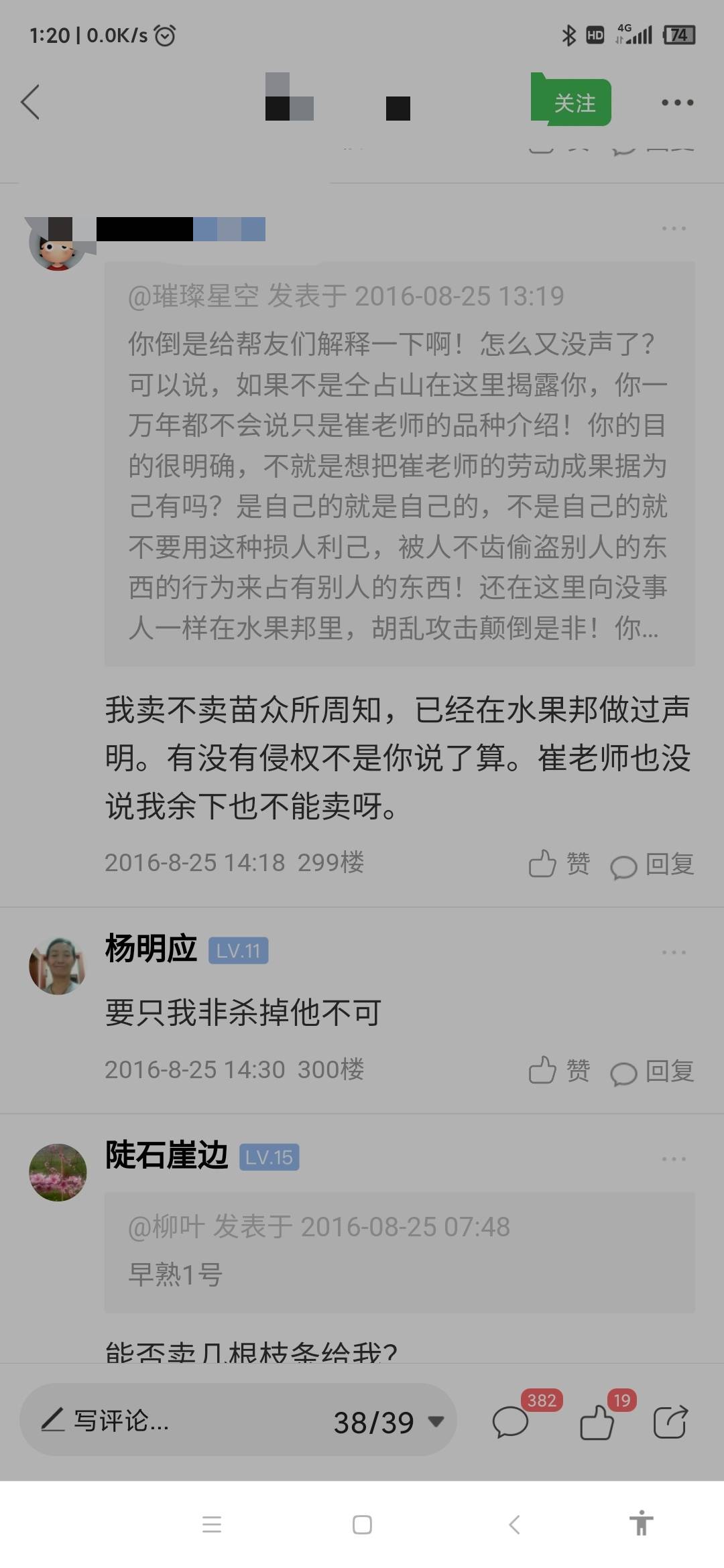The image size is (724, 1568).
Task: Open the top-right overflow menu
Action: pos(677,103)
